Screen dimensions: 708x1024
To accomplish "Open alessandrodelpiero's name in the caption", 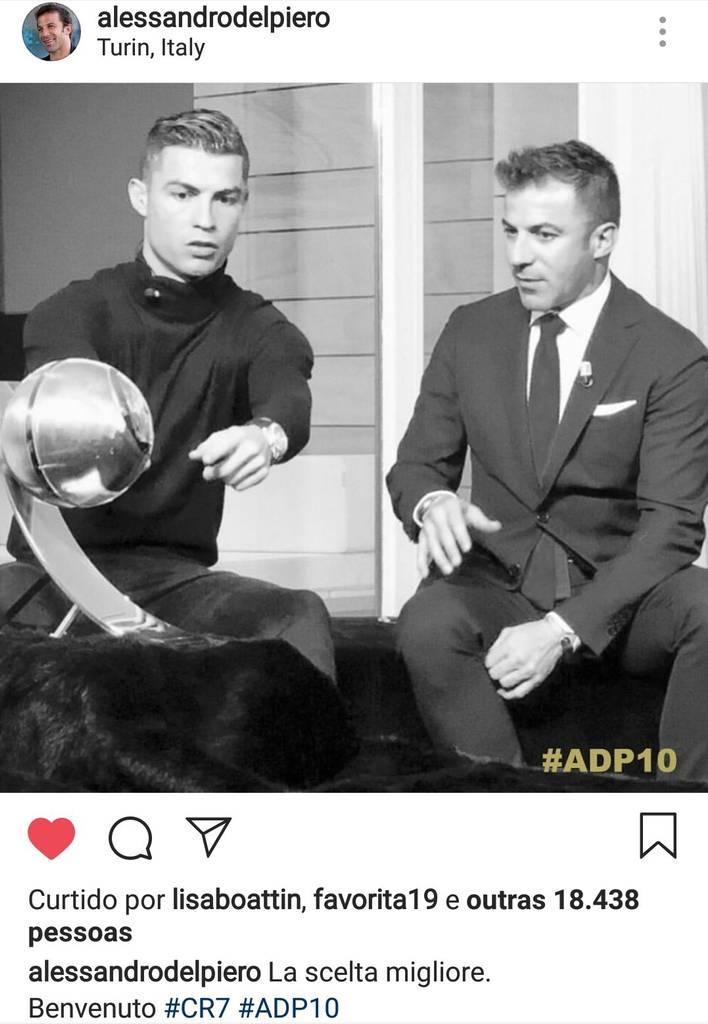I will [x=145, y=972].
